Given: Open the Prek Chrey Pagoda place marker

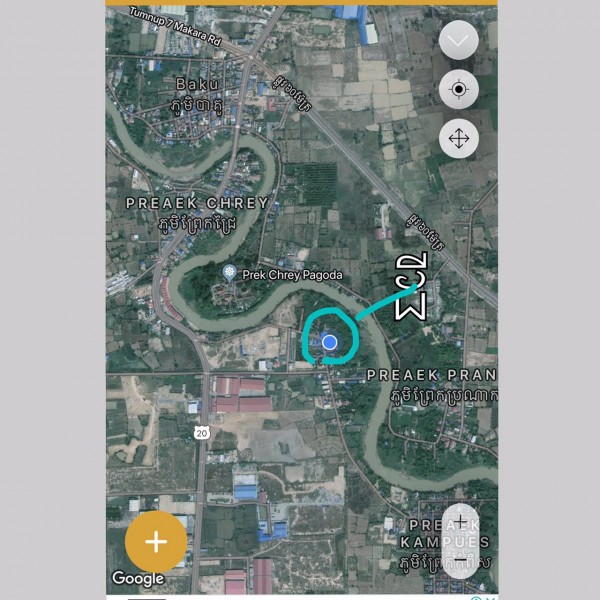Looking at the screenshot, I should 230,273.
